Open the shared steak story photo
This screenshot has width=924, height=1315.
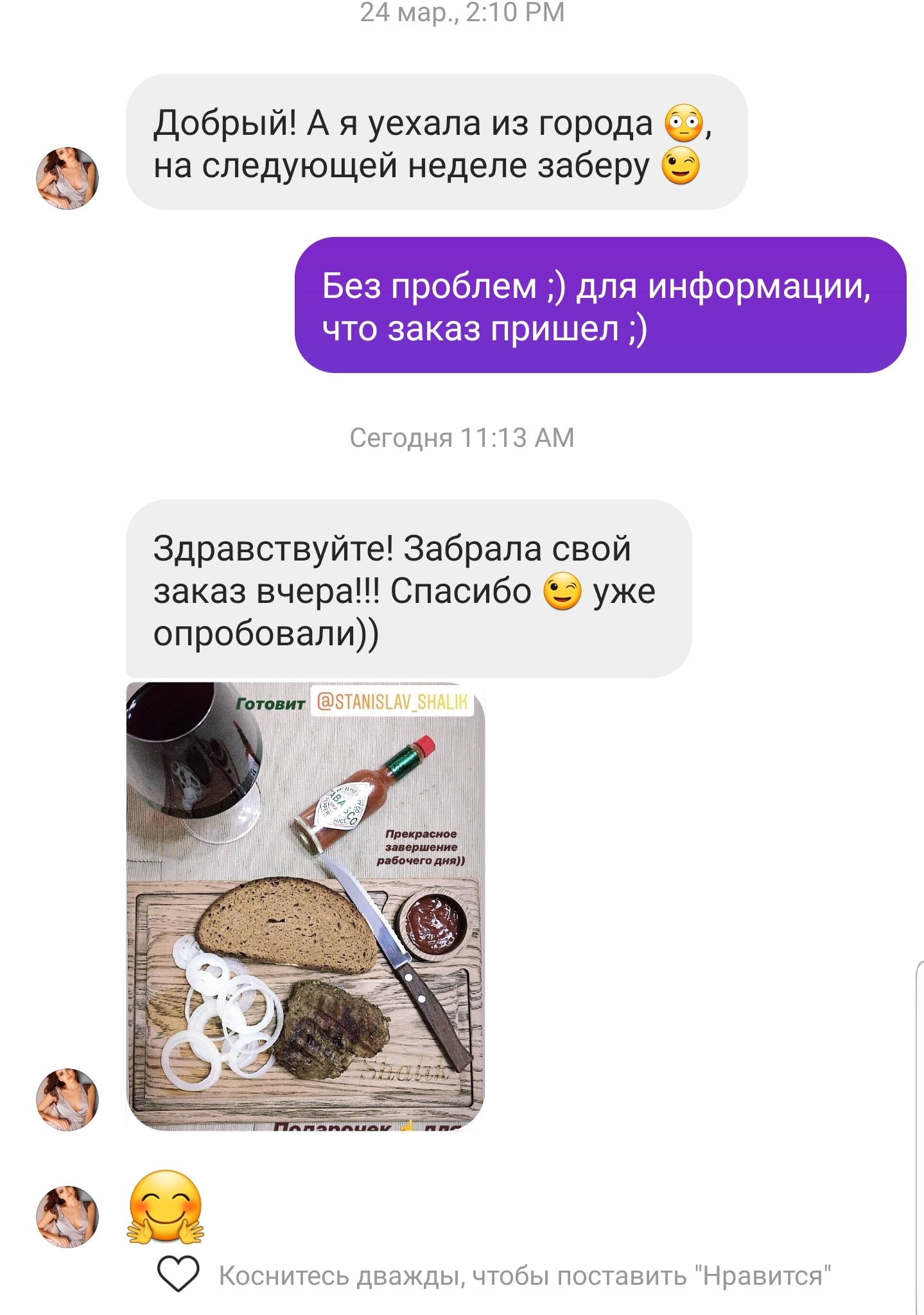[305, 905]
